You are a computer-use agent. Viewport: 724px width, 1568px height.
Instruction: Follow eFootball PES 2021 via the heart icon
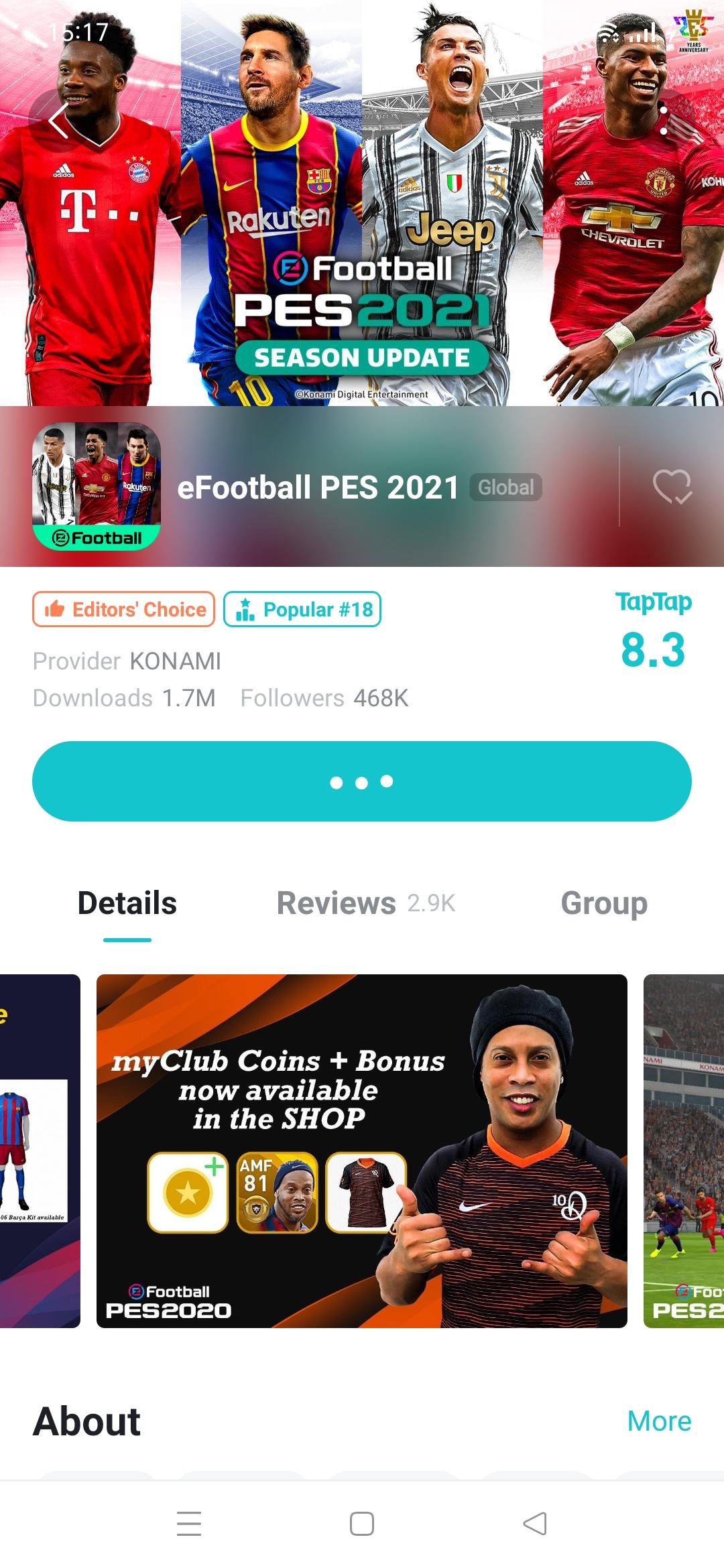coord(672,486)
